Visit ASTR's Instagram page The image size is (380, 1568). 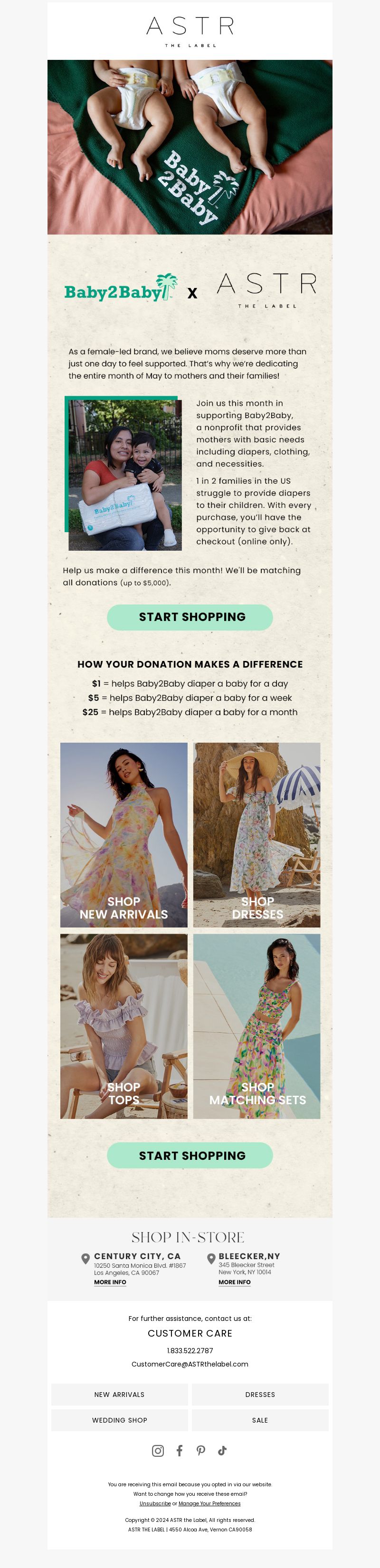[158, 1451]
